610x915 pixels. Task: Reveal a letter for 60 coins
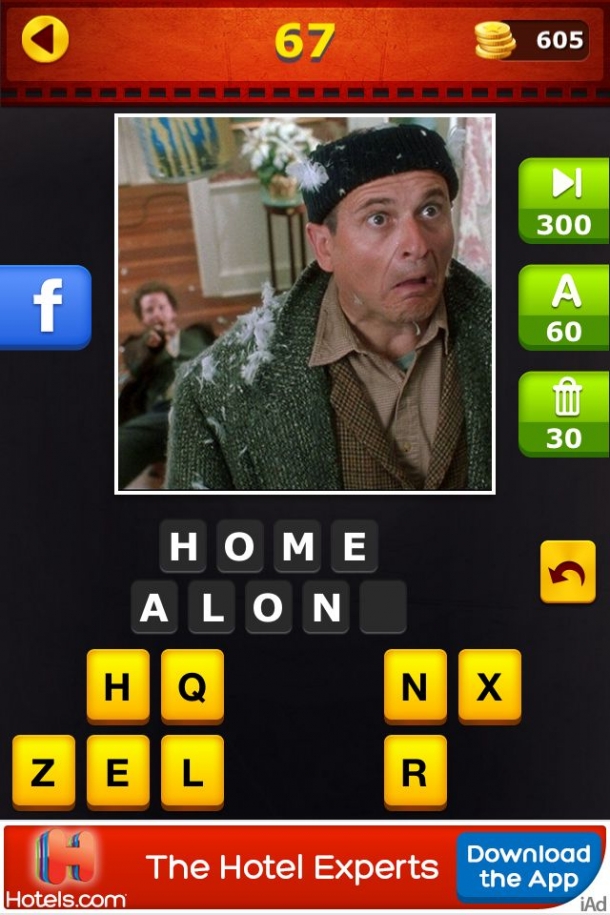click(x=563, y=307)
